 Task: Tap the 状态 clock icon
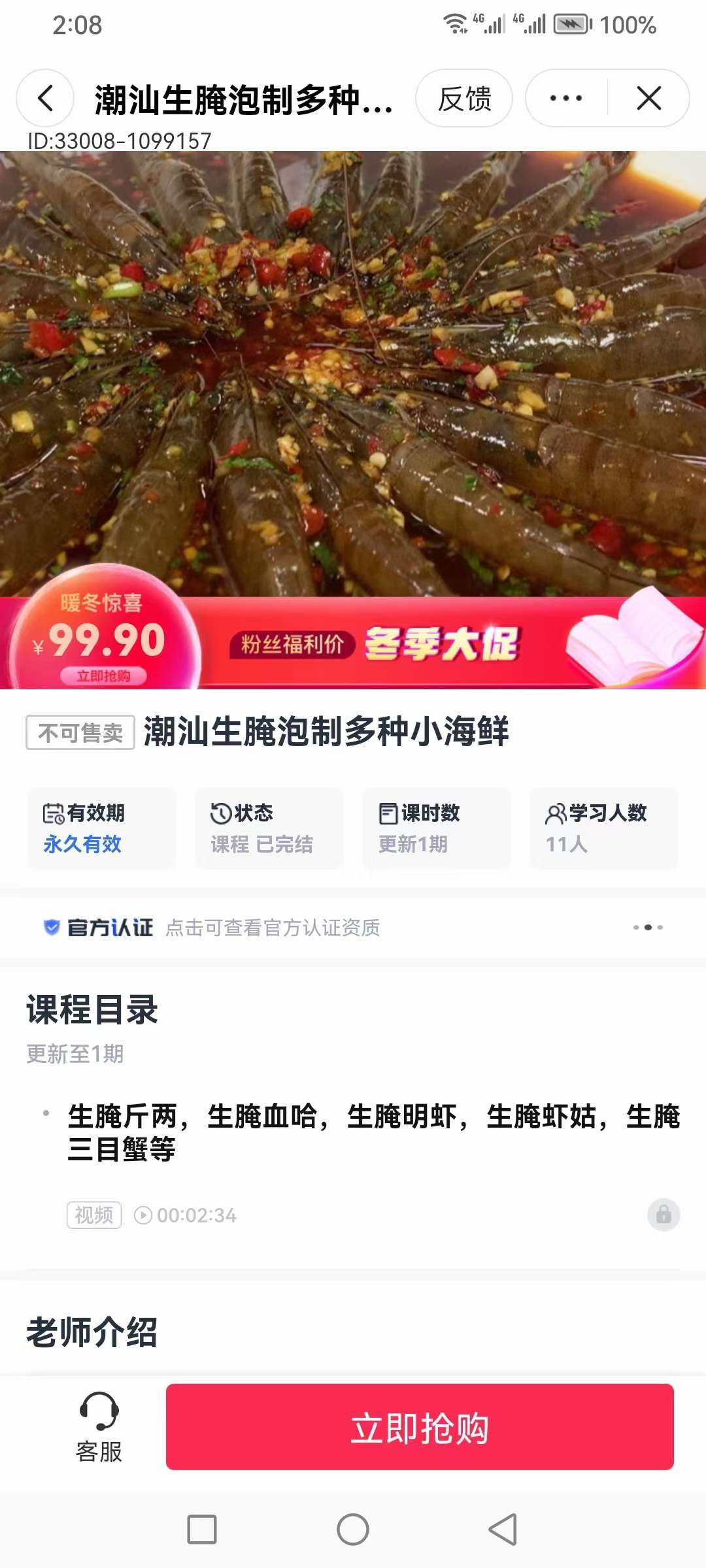[219, 813]
